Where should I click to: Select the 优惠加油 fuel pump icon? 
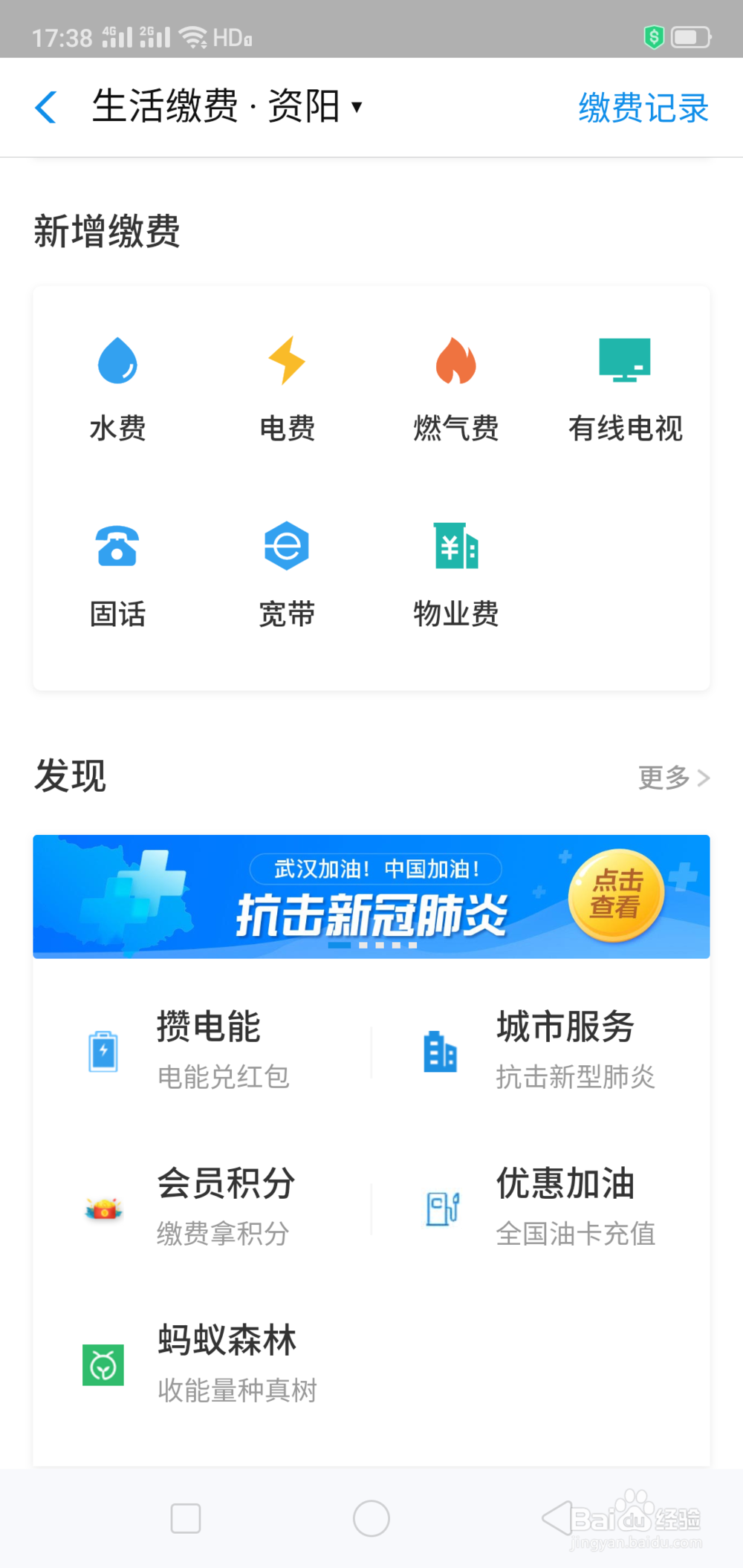click(443, 1208)
